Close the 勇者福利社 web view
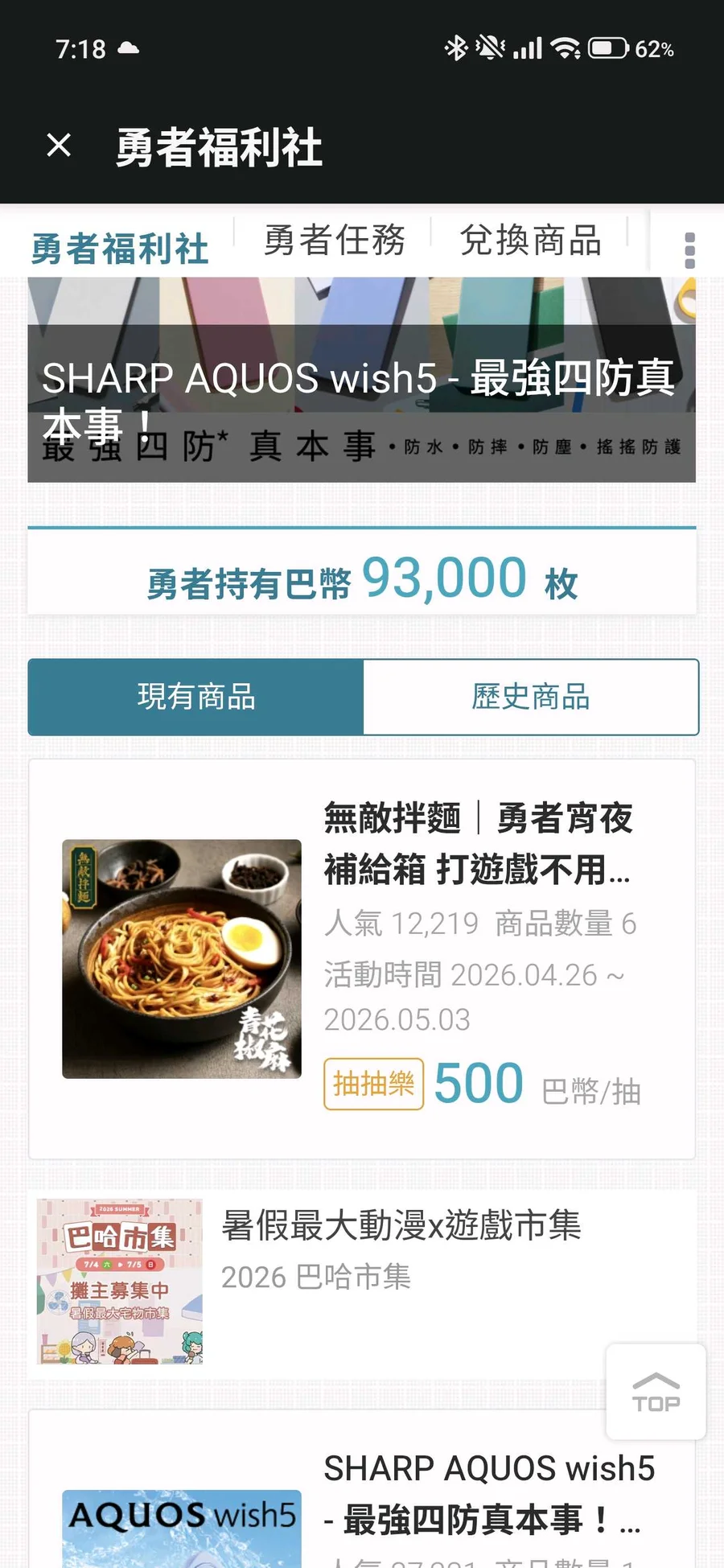Image resolution: width=724 pixels, height=1568 pixels. (x=59, y=146)
